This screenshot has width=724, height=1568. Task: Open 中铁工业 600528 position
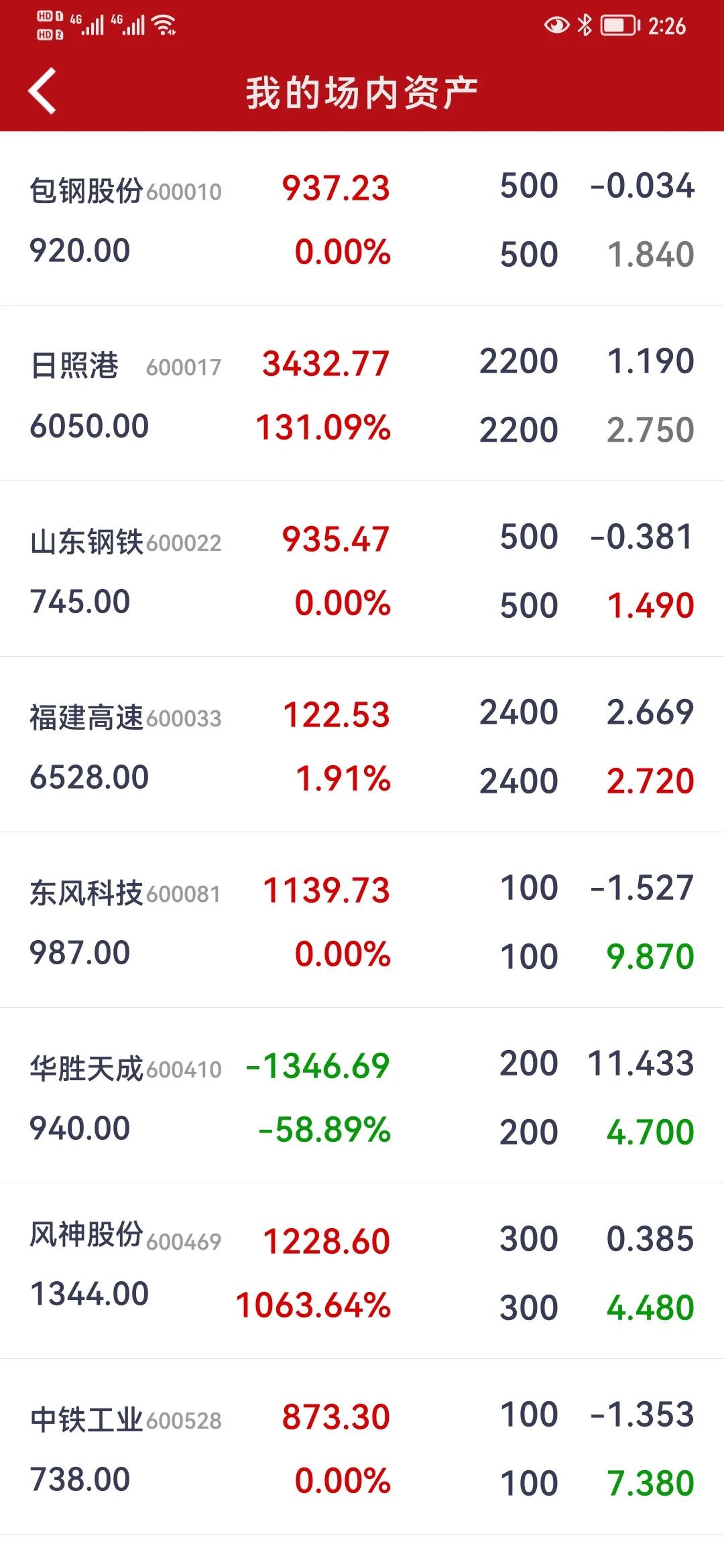click(362, 1447)
